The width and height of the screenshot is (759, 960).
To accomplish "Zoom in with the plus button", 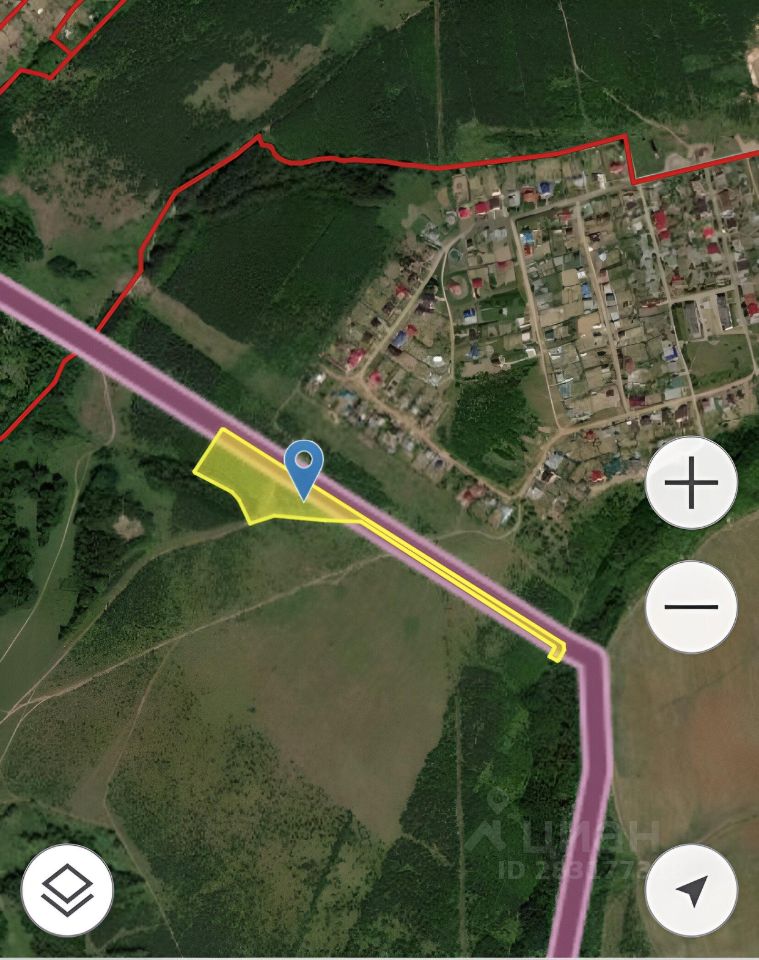I will coord(691,483).
